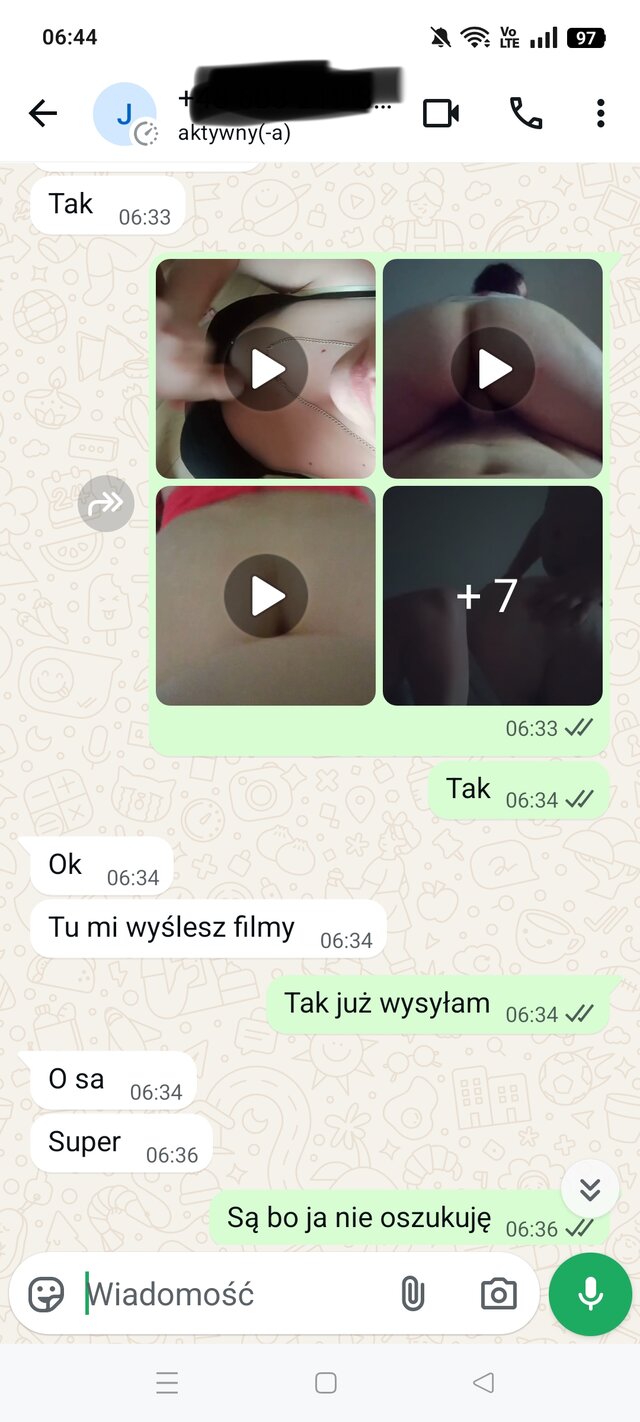Image resolution: width=640 pixels, height=1422 pixels.
Task: Tap the green microphone voice message button
Action: [590, 1294]
